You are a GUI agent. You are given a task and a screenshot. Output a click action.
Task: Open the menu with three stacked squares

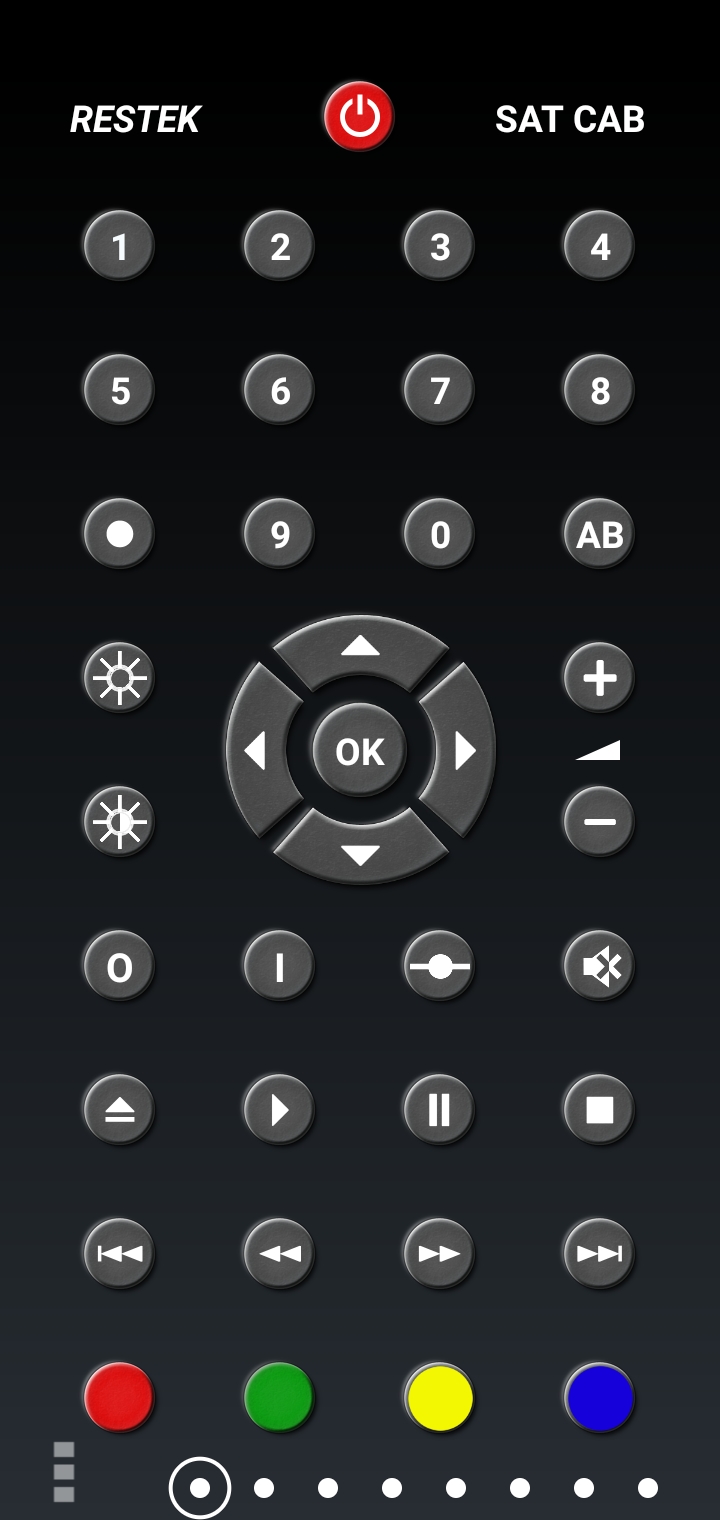64,1472
